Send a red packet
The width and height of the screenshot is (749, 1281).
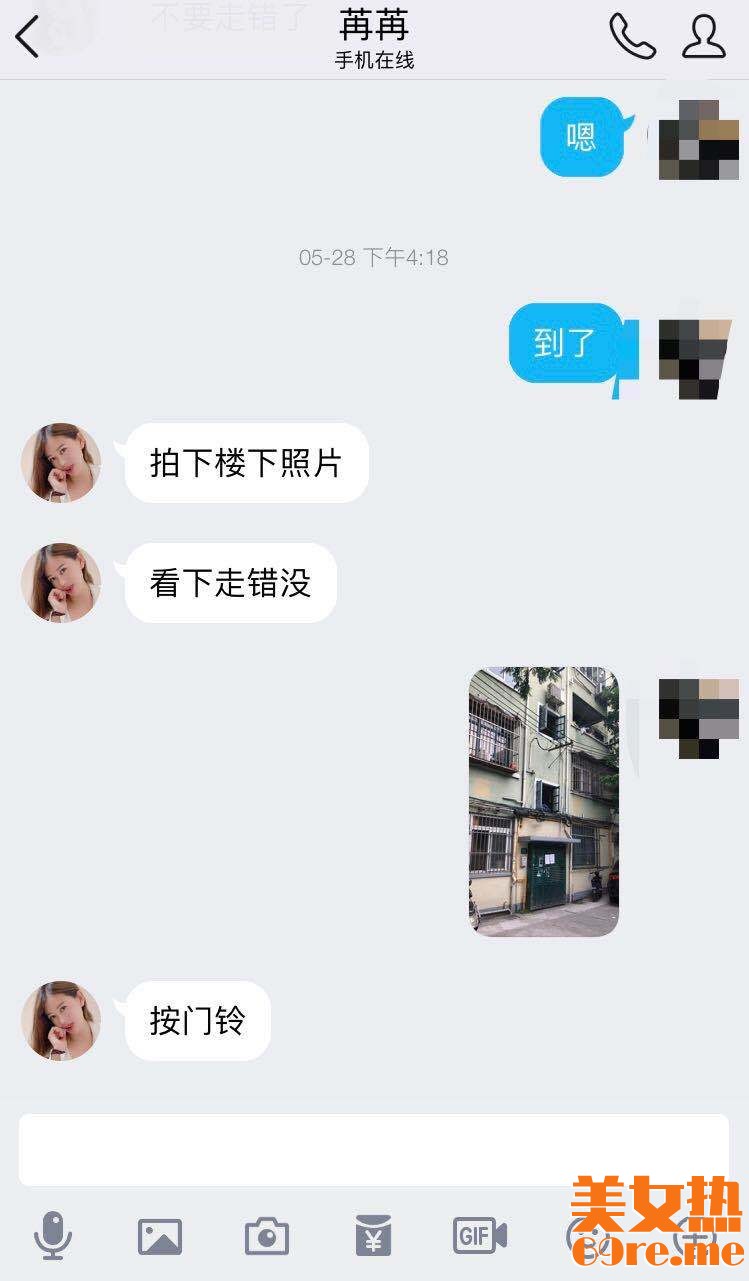373,1237
